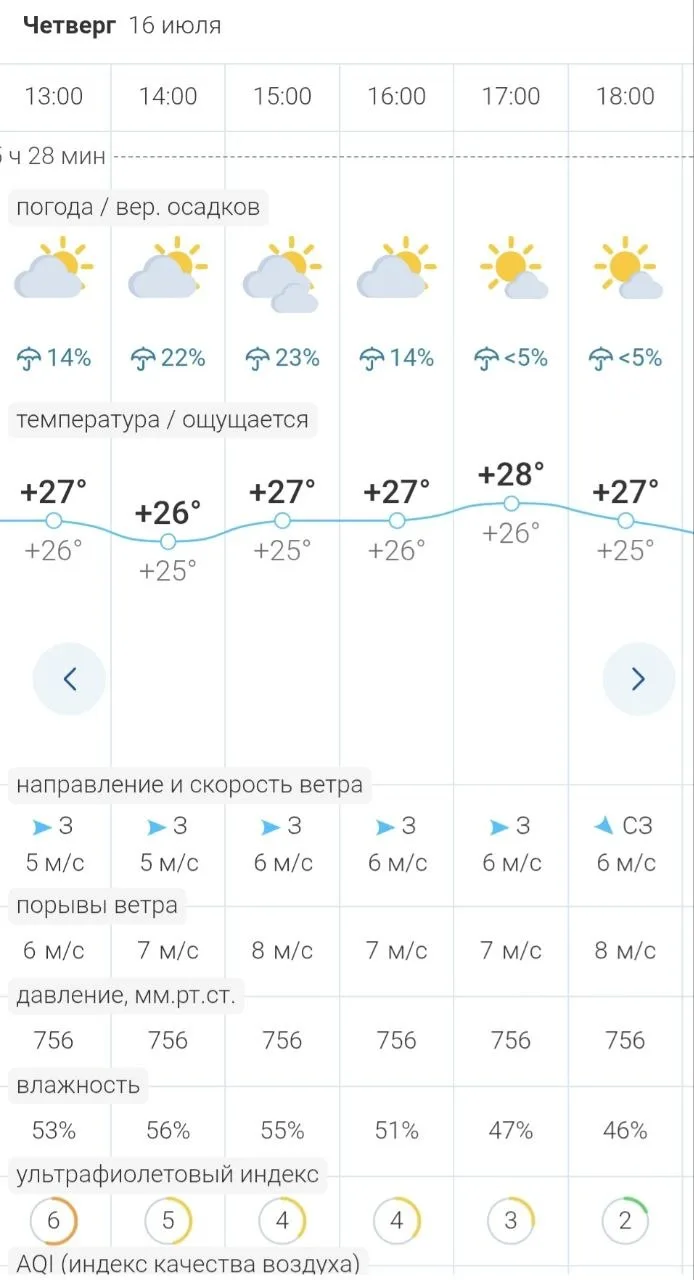Image resolution: width=694 pixels, height=1280 pixels.
Task: Show later hours with the right arrow
Action: click(639, 679)
